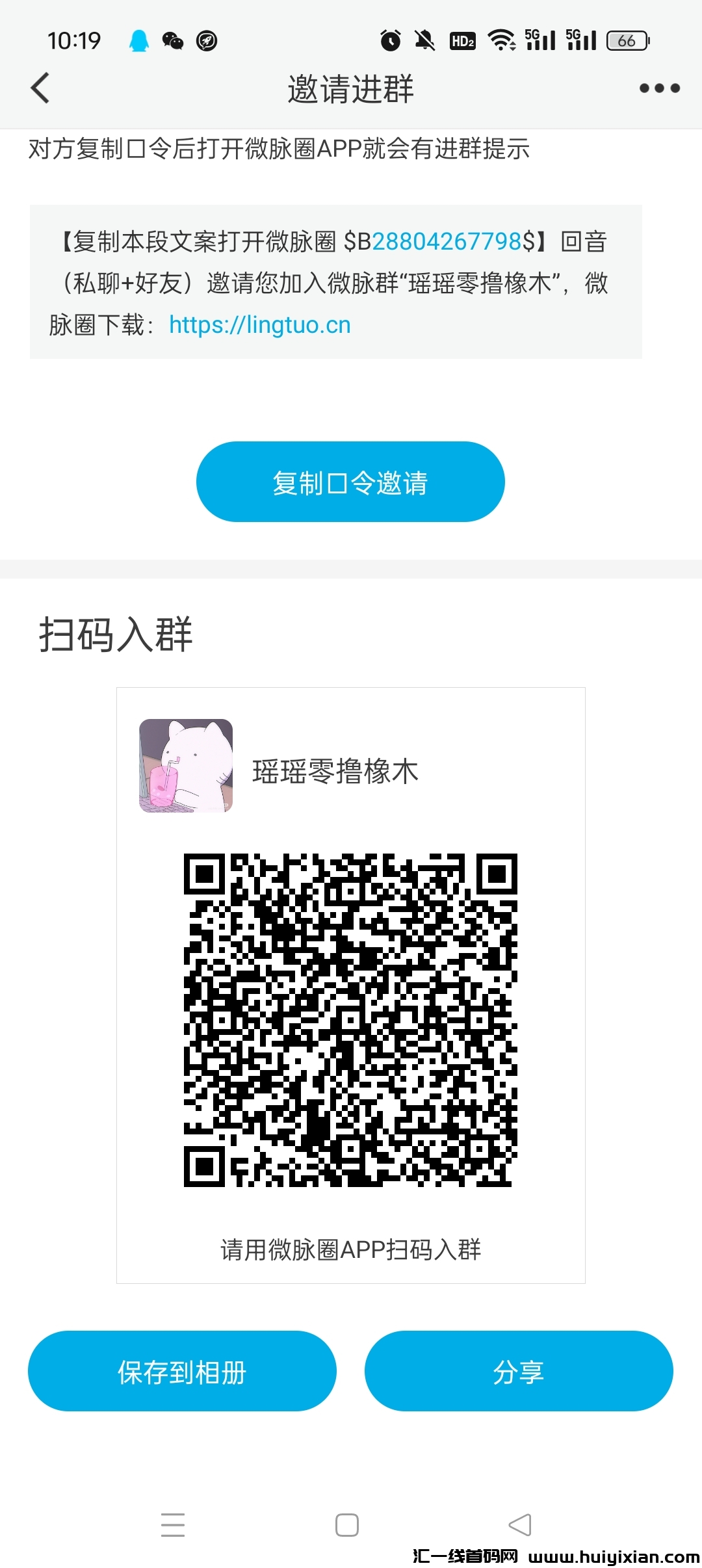Open the https://lingtuo.cn download link

[x=259, y=324]
